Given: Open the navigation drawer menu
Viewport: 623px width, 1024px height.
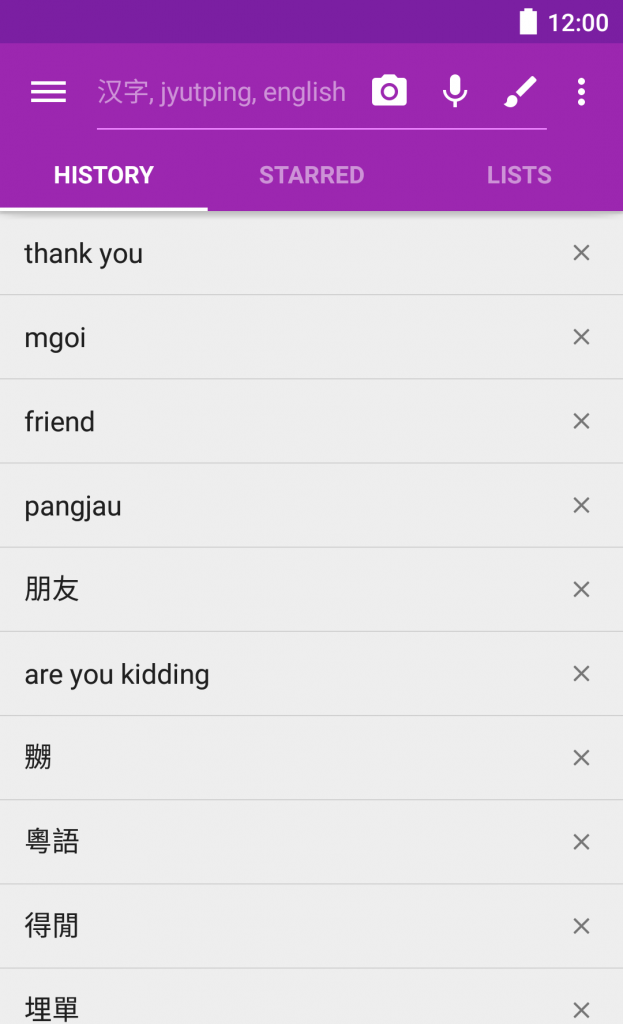Looking at the screenshot, I should pyautogui.click(x=48, y=92).
